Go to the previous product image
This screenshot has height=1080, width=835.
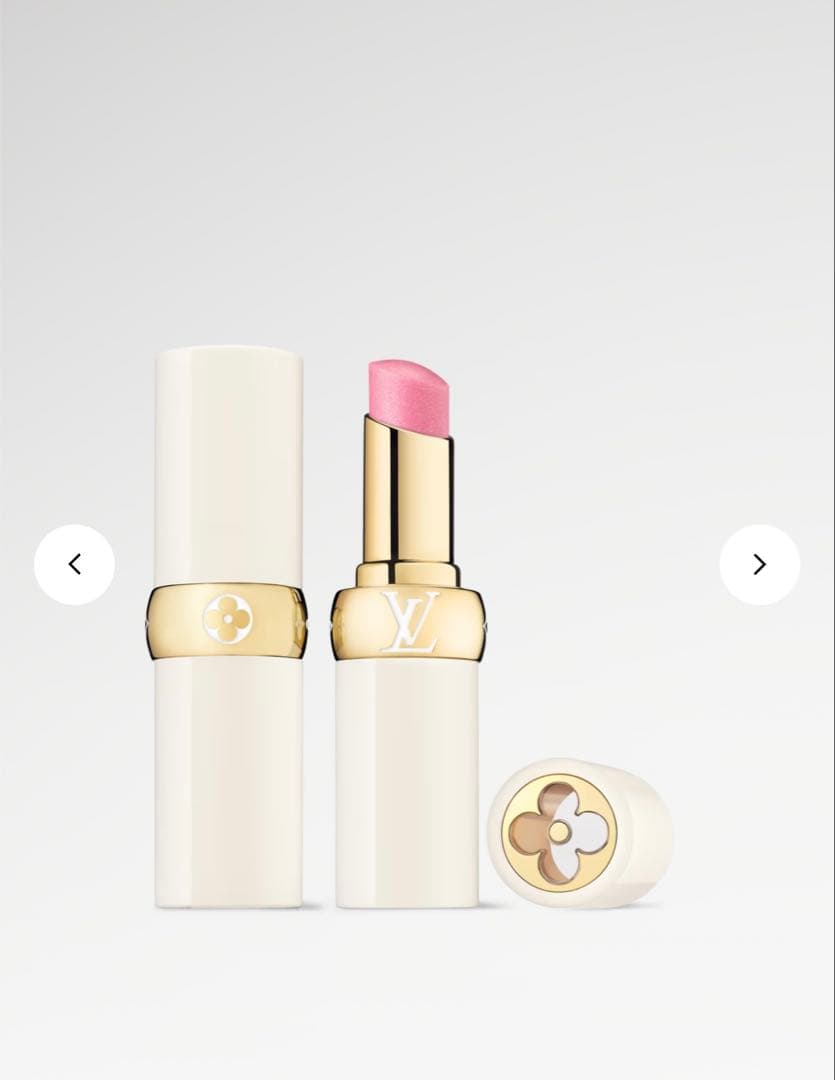click(74, 564)
